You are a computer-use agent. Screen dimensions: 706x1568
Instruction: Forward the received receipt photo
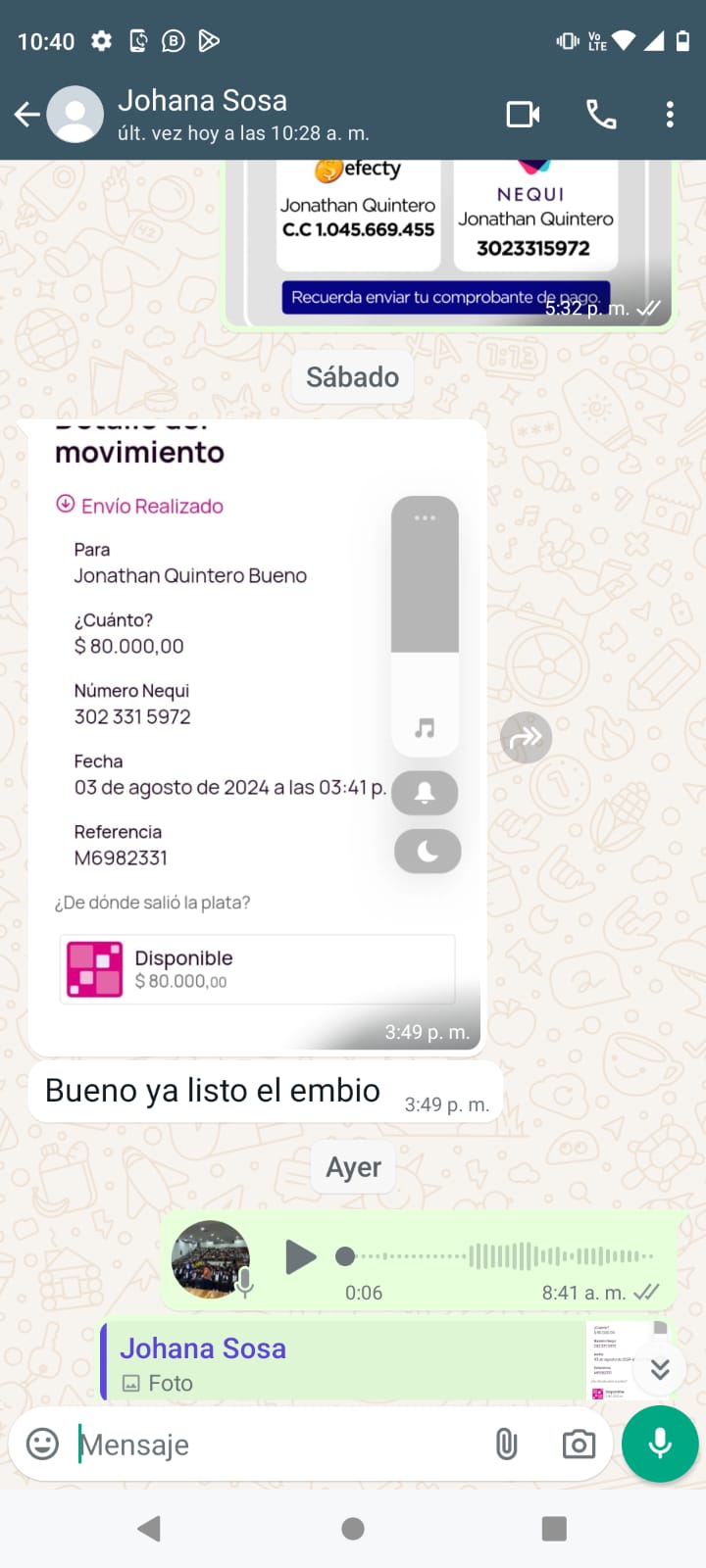(527, 737)
